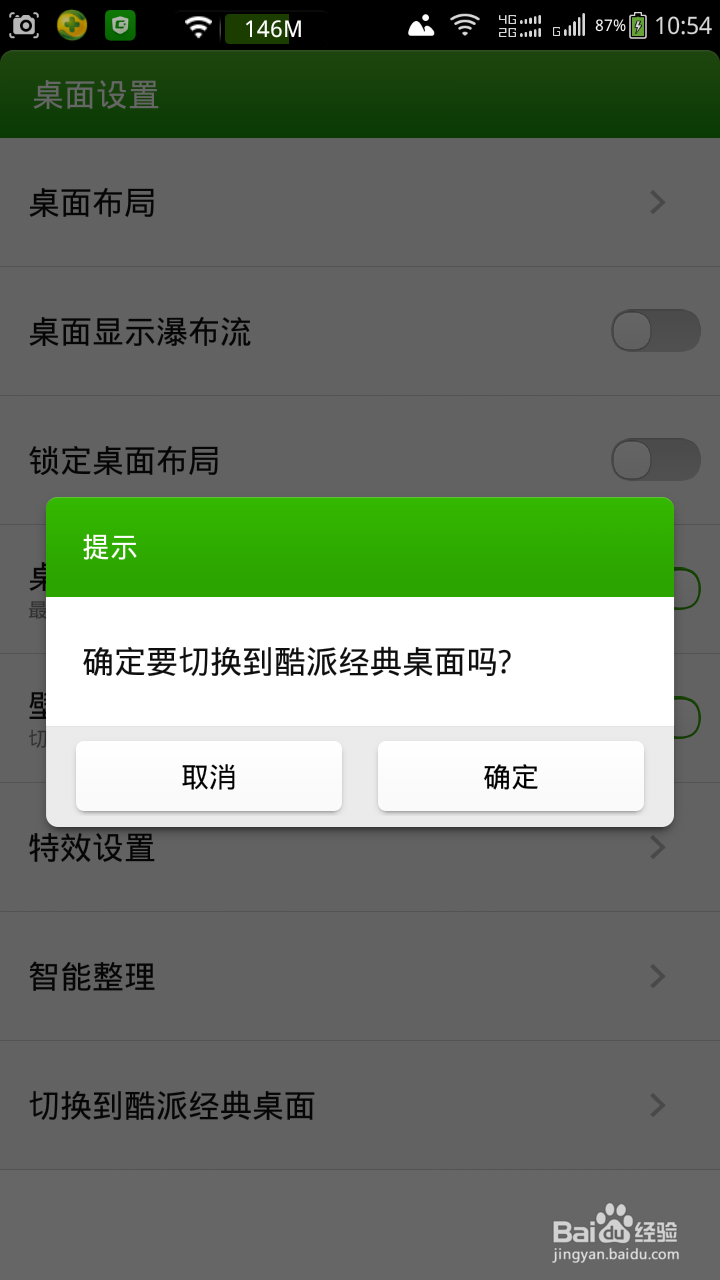Open 特效设置 via its chevron arrow
The width and height of the screenshot is (720, 1280).
point(657,847)
